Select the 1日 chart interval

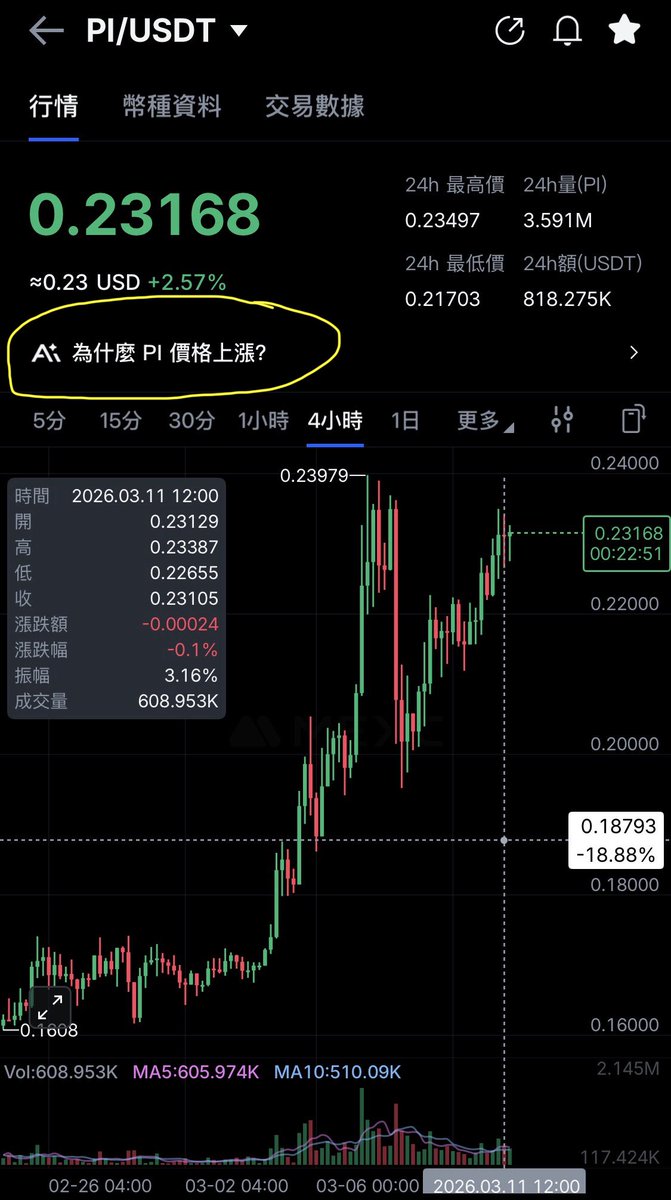click(x=405, y=421)
